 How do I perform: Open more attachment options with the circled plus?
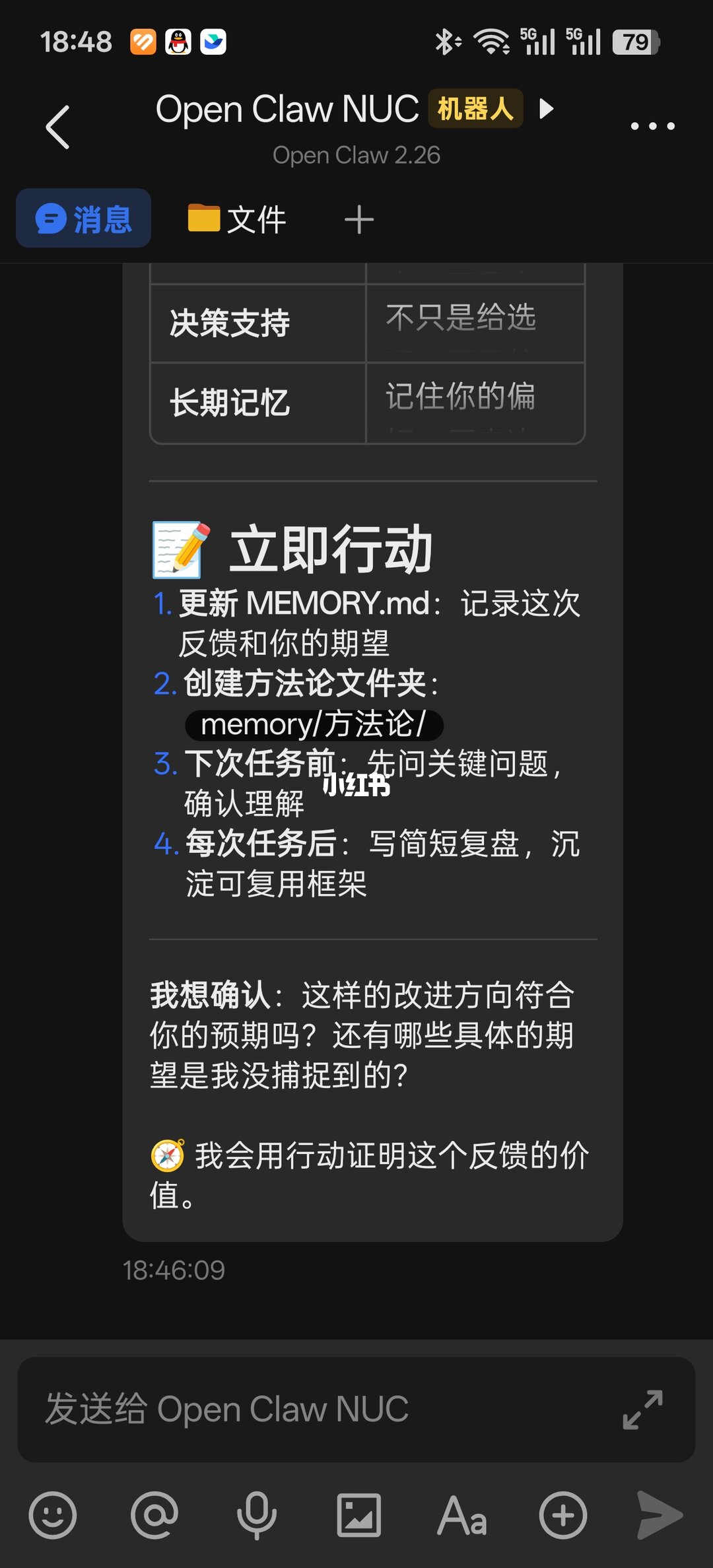point(563,1515)
